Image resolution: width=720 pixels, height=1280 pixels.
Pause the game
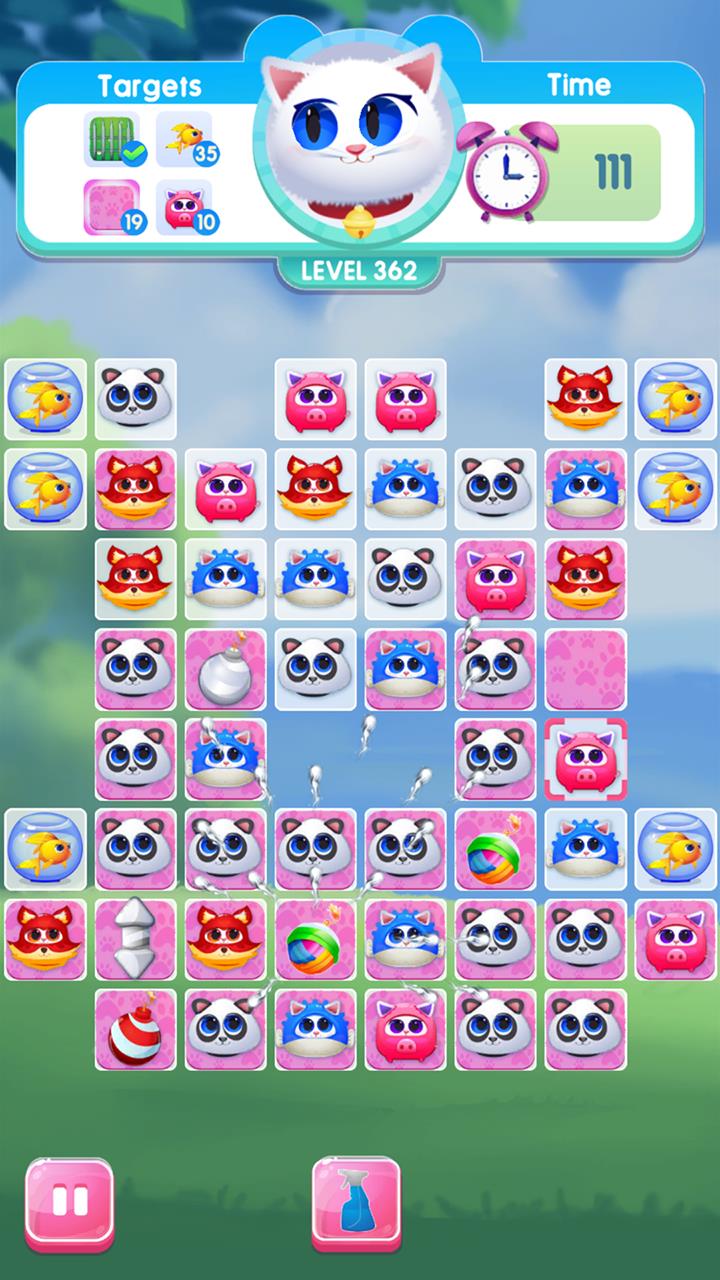coord(69,1201)
